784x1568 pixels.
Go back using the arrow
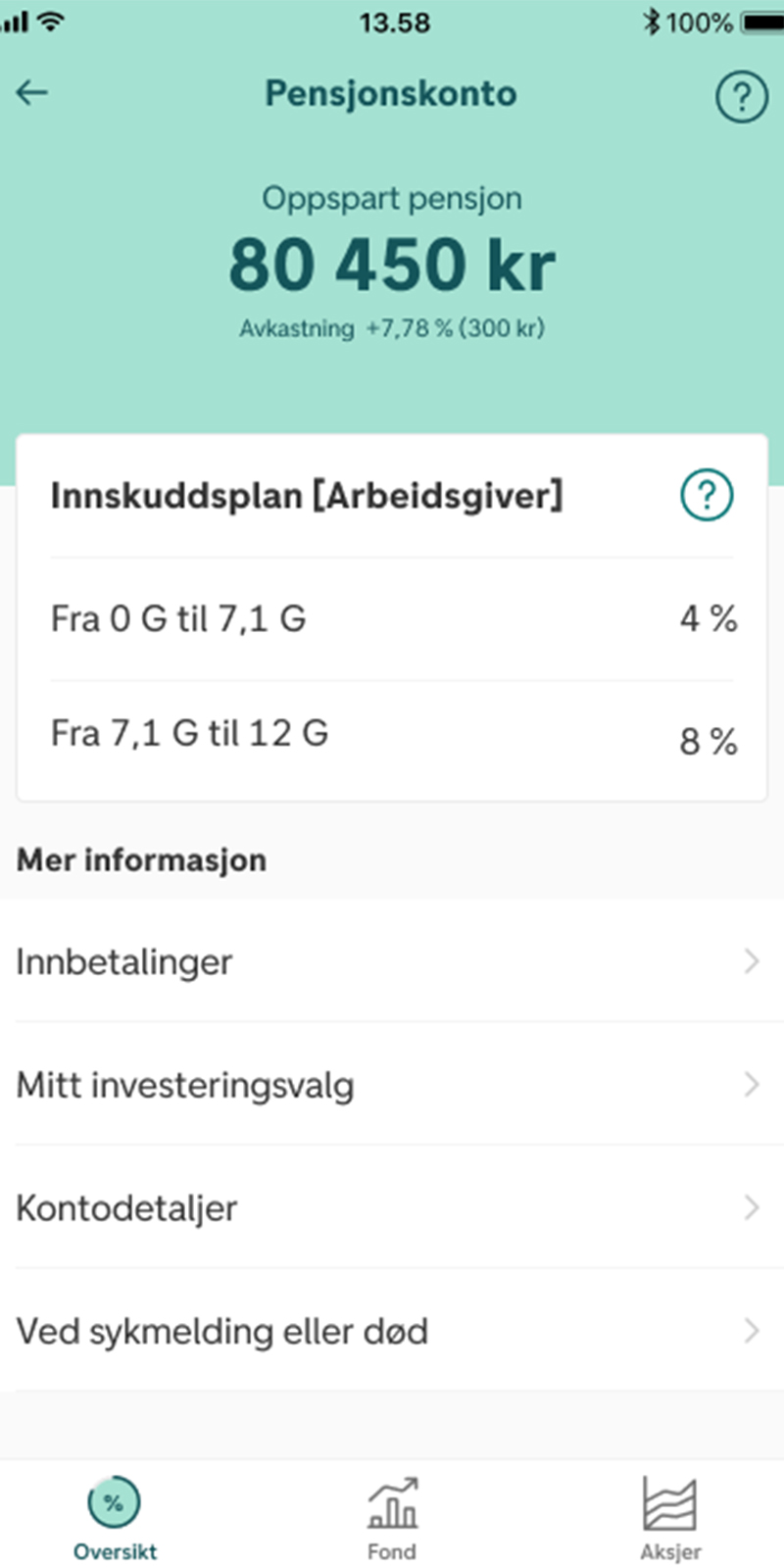point(31,93)
